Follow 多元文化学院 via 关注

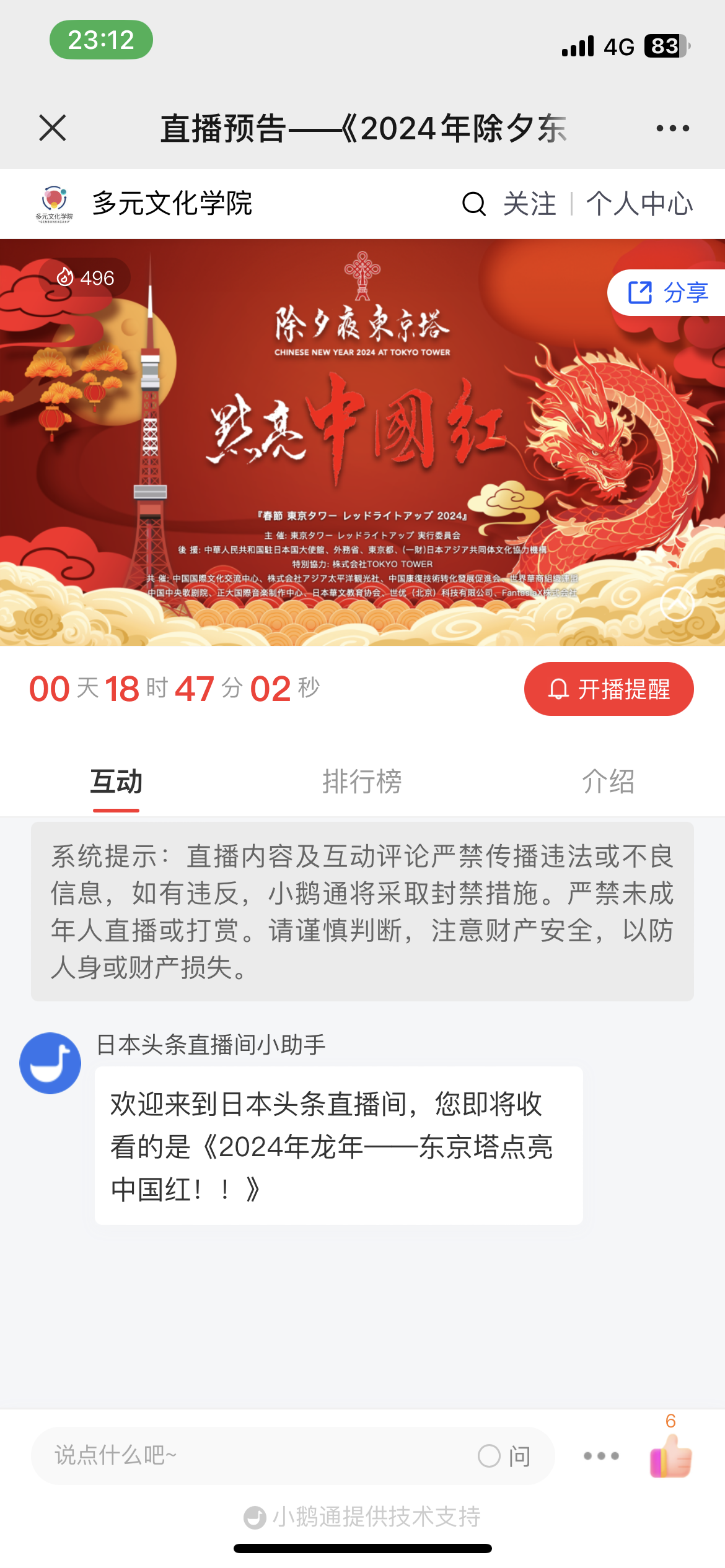coord(530,204)
